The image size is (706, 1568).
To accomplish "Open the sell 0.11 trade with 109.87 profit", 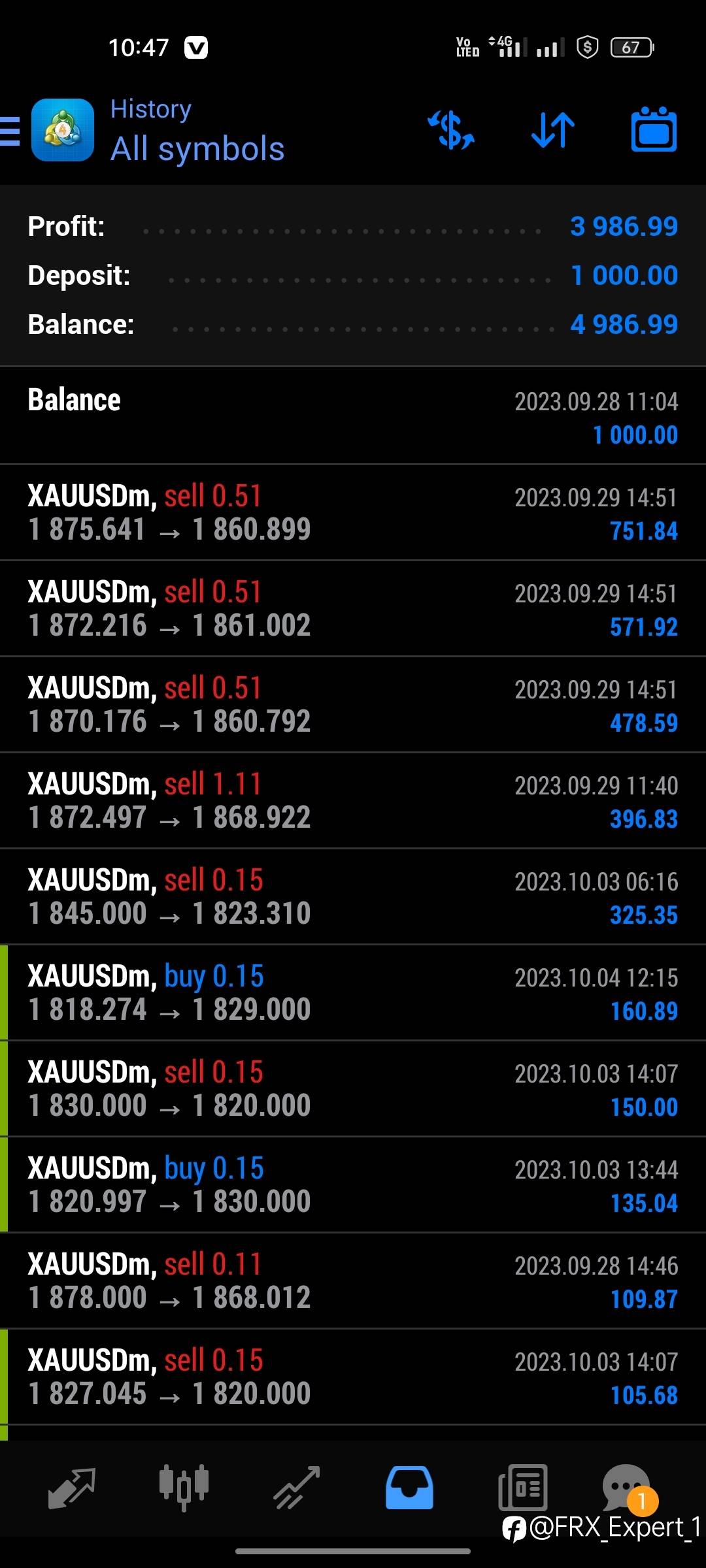I will (353, 1281).
